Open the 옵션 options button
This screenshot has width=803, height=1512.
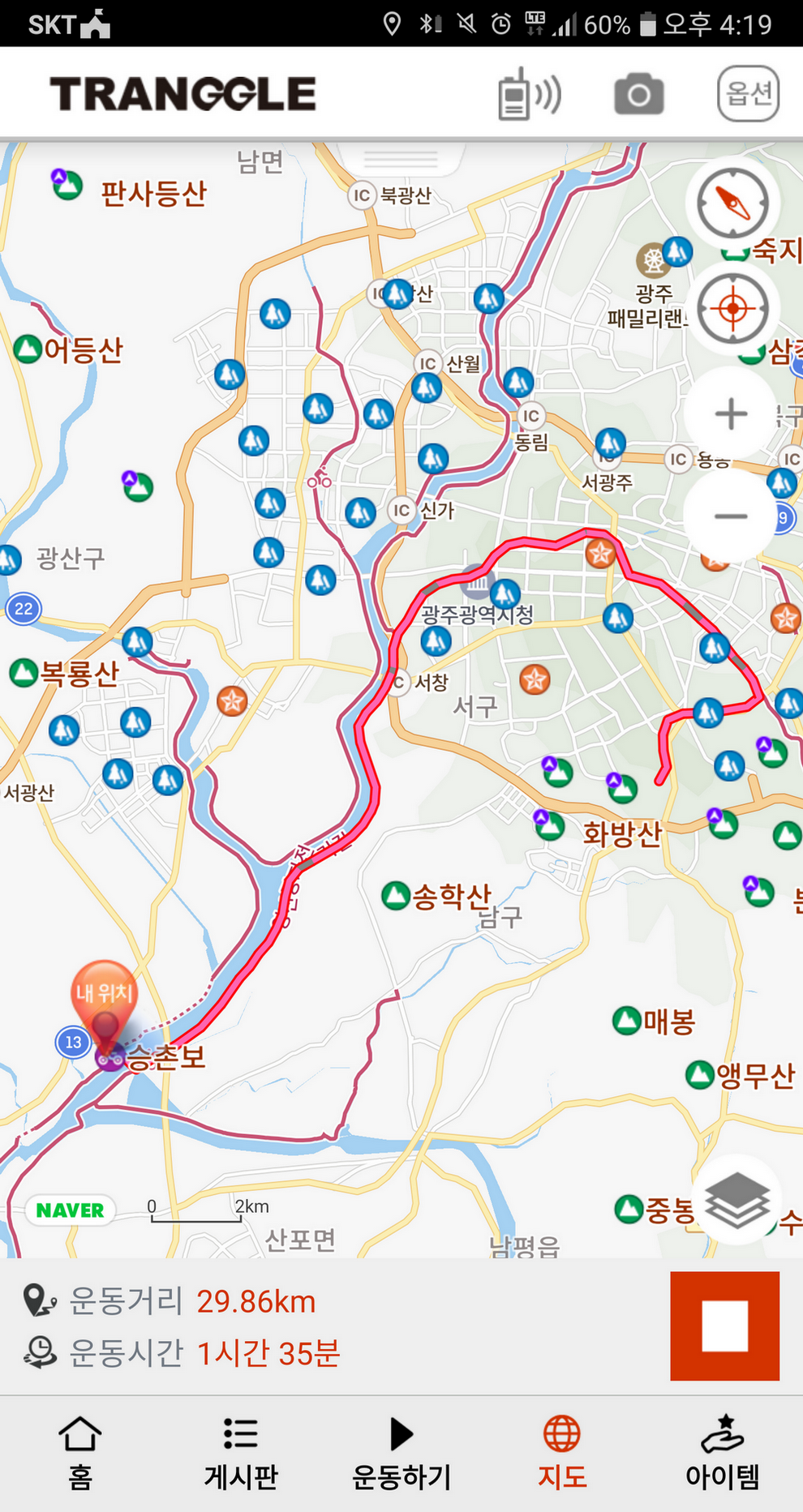pyautogui.click(x=748, y=94)
